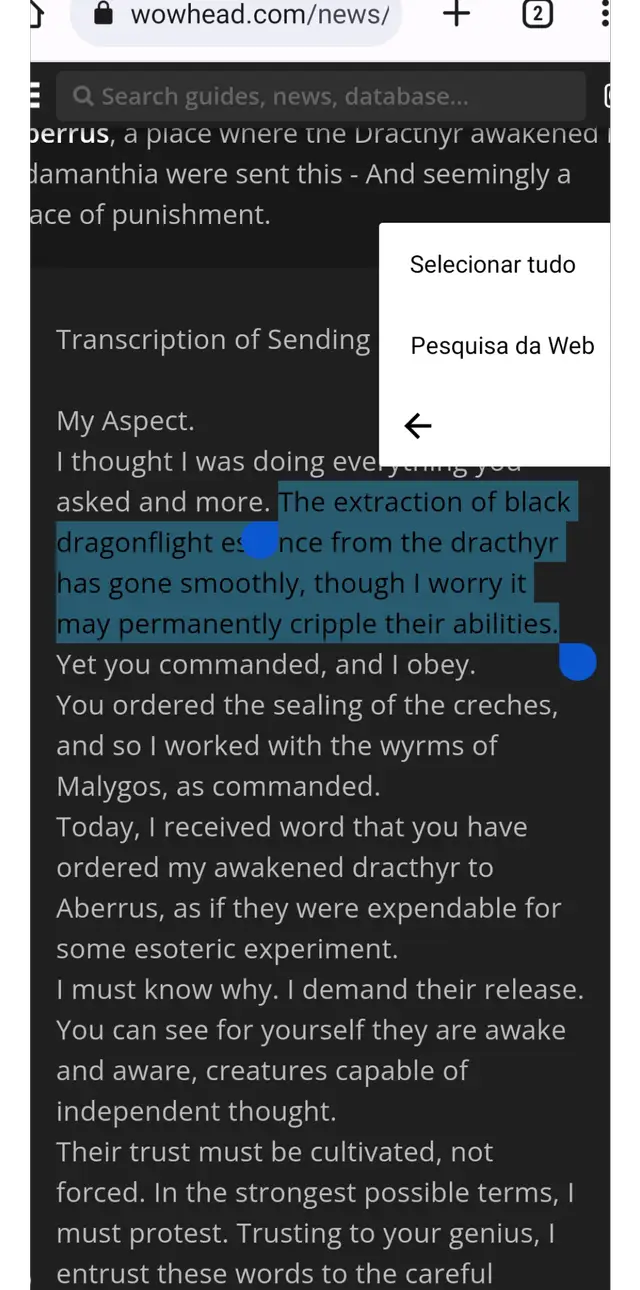This screenshot has height=1290, width=640.
Task: Select Pesquisa da Web option
Action: [502, 346]
